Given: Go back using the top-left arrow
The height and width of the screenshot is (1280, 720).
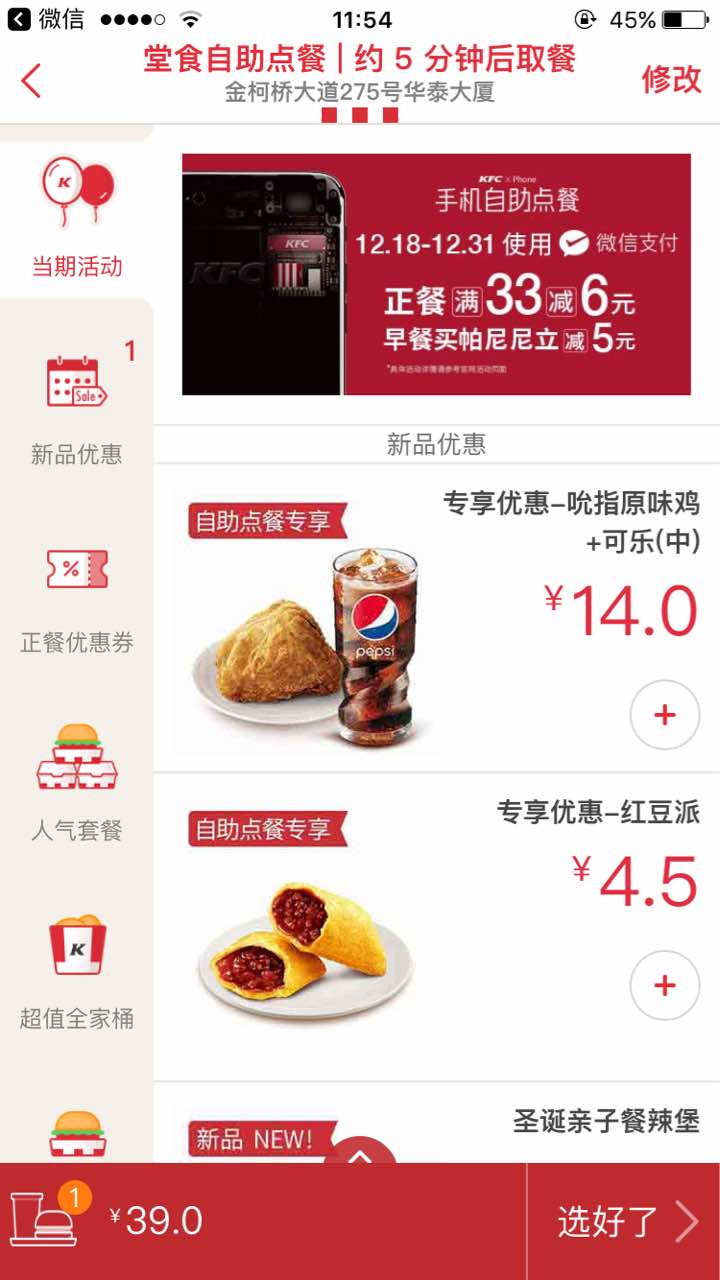Looking at the screenshot, I should point(32,80).
